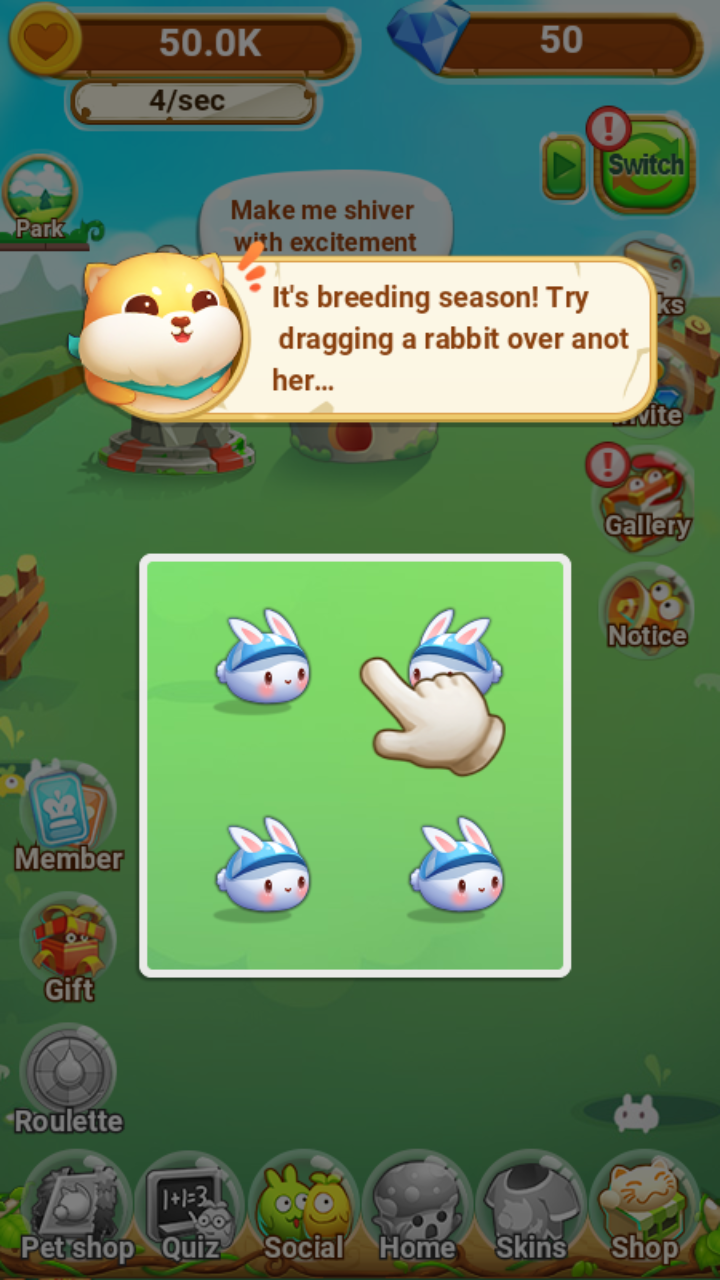Tap the green Switch button
The image size is (720, 1280).
point(646,166)
